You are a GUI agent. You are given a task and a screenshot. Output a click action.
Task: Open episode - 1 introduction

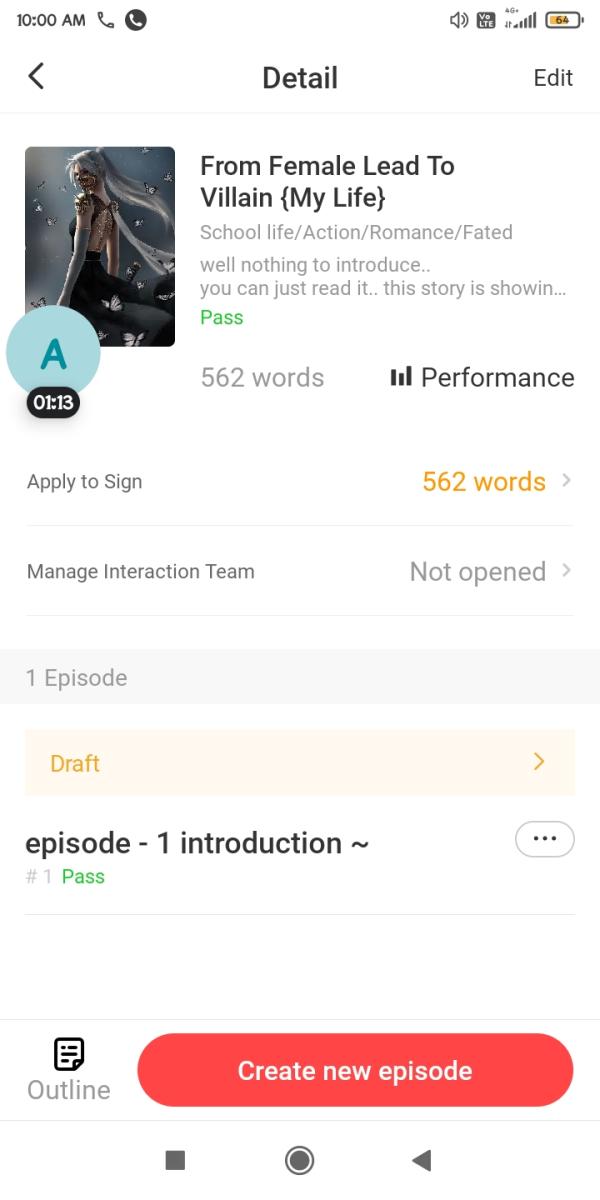coord(198,844)
